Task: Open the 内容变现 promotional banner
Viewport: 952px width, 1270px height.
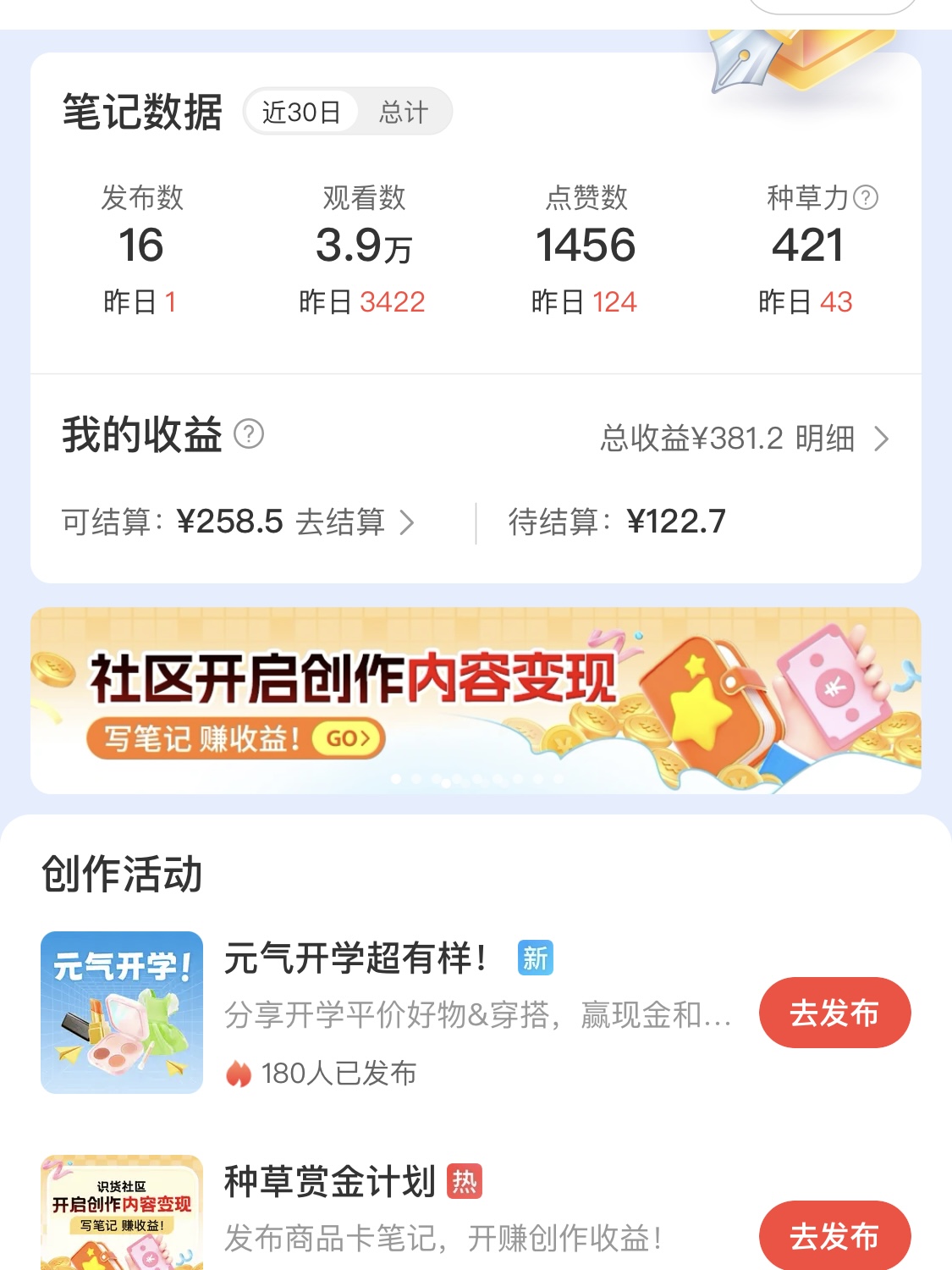Action: (476, 700)
